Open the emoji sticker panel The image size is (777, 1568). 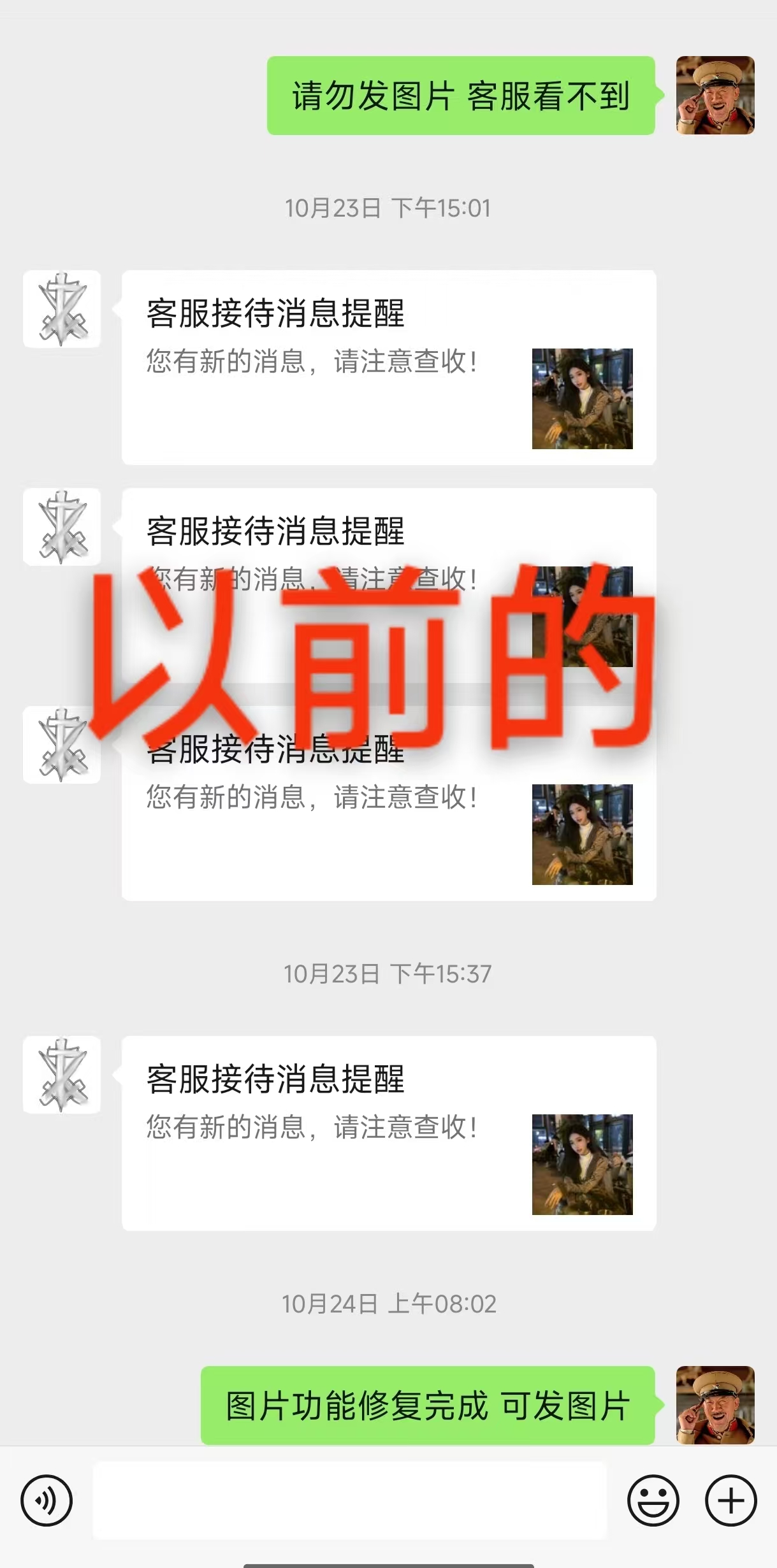(653, 1500)
